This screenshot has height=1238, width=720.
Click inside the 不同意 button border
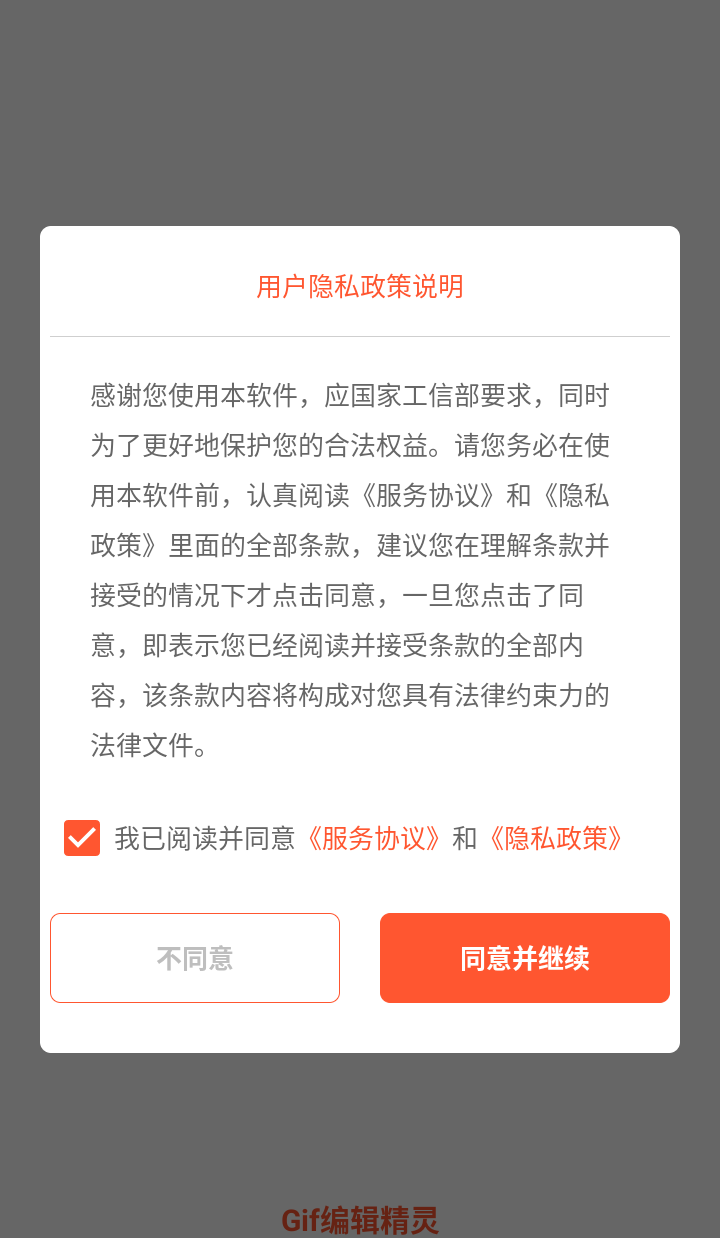tap(195, 957)
